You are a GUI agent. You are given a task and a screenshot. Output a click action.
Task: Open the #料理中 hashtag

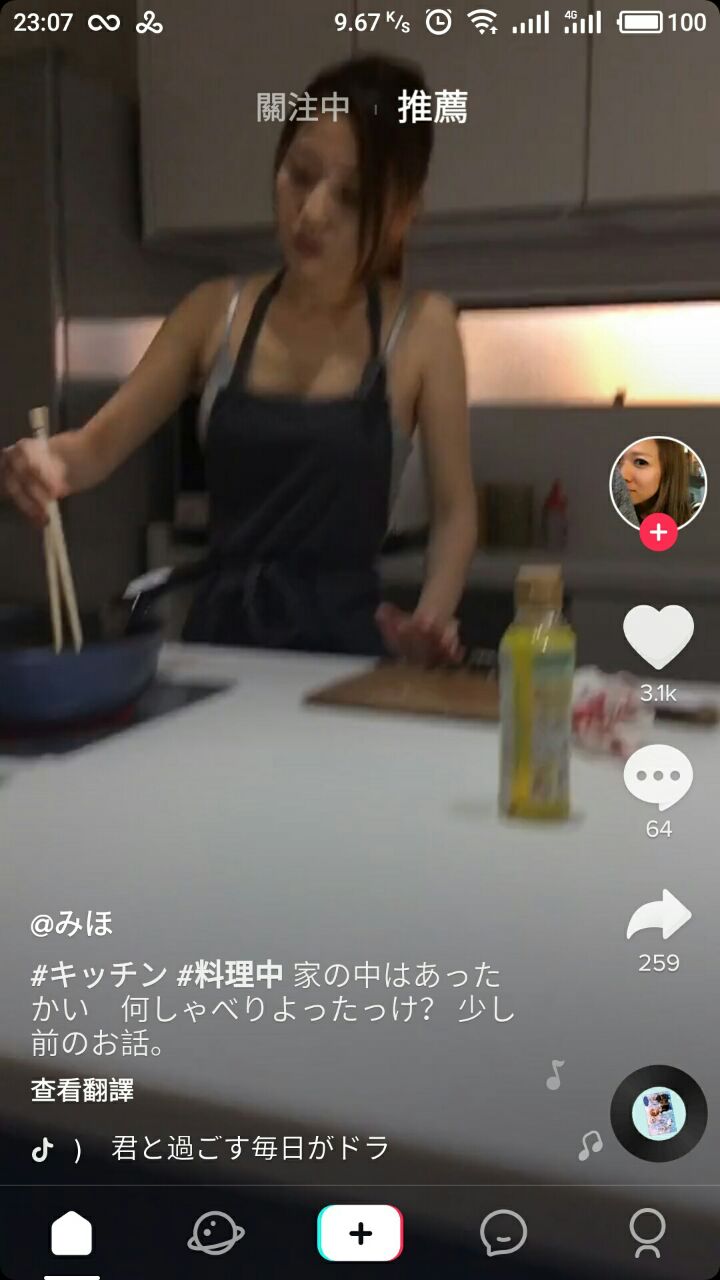point(231,974)
